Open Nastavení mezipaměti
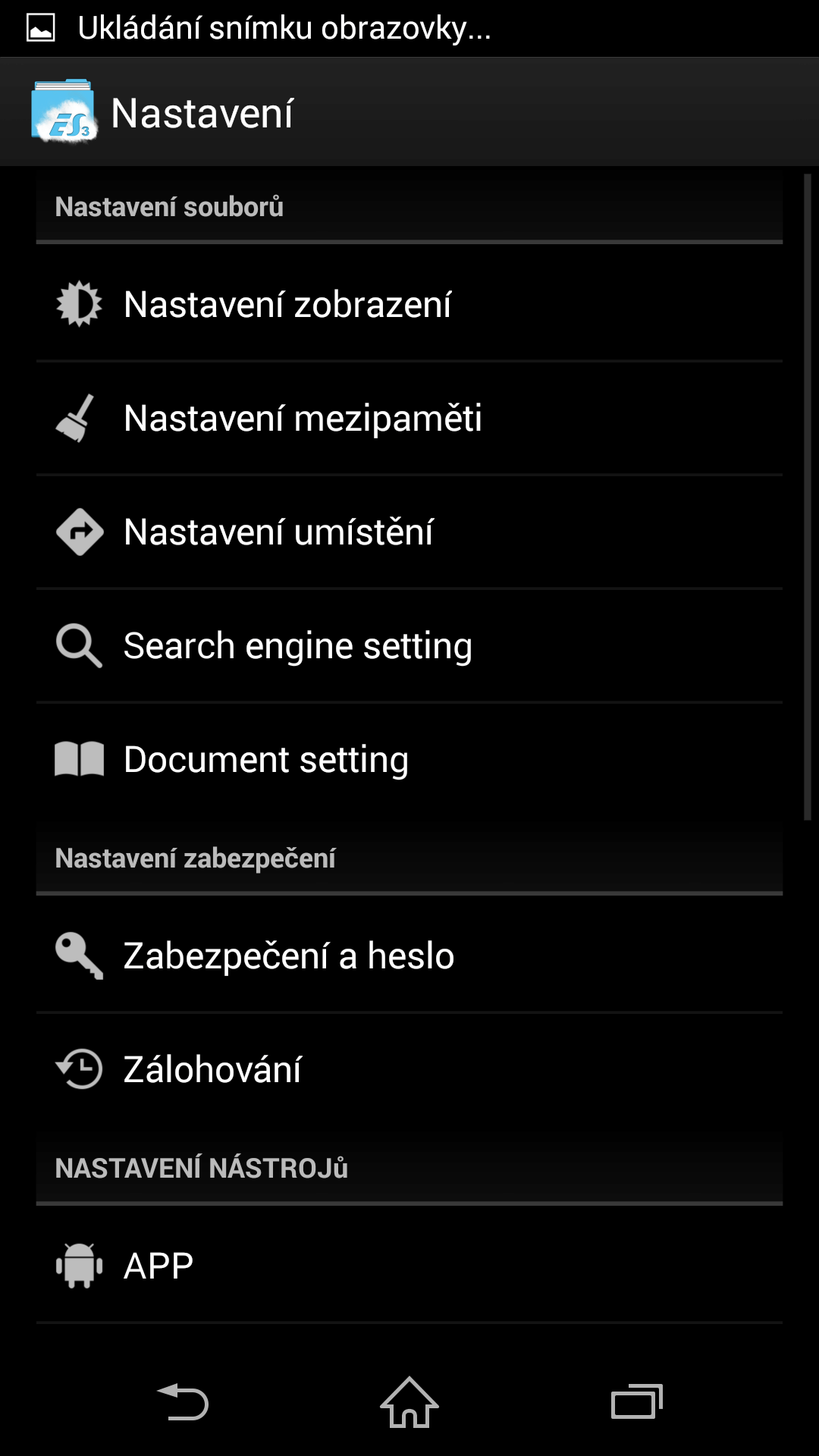819x1456 pixels. click(409, 418)
